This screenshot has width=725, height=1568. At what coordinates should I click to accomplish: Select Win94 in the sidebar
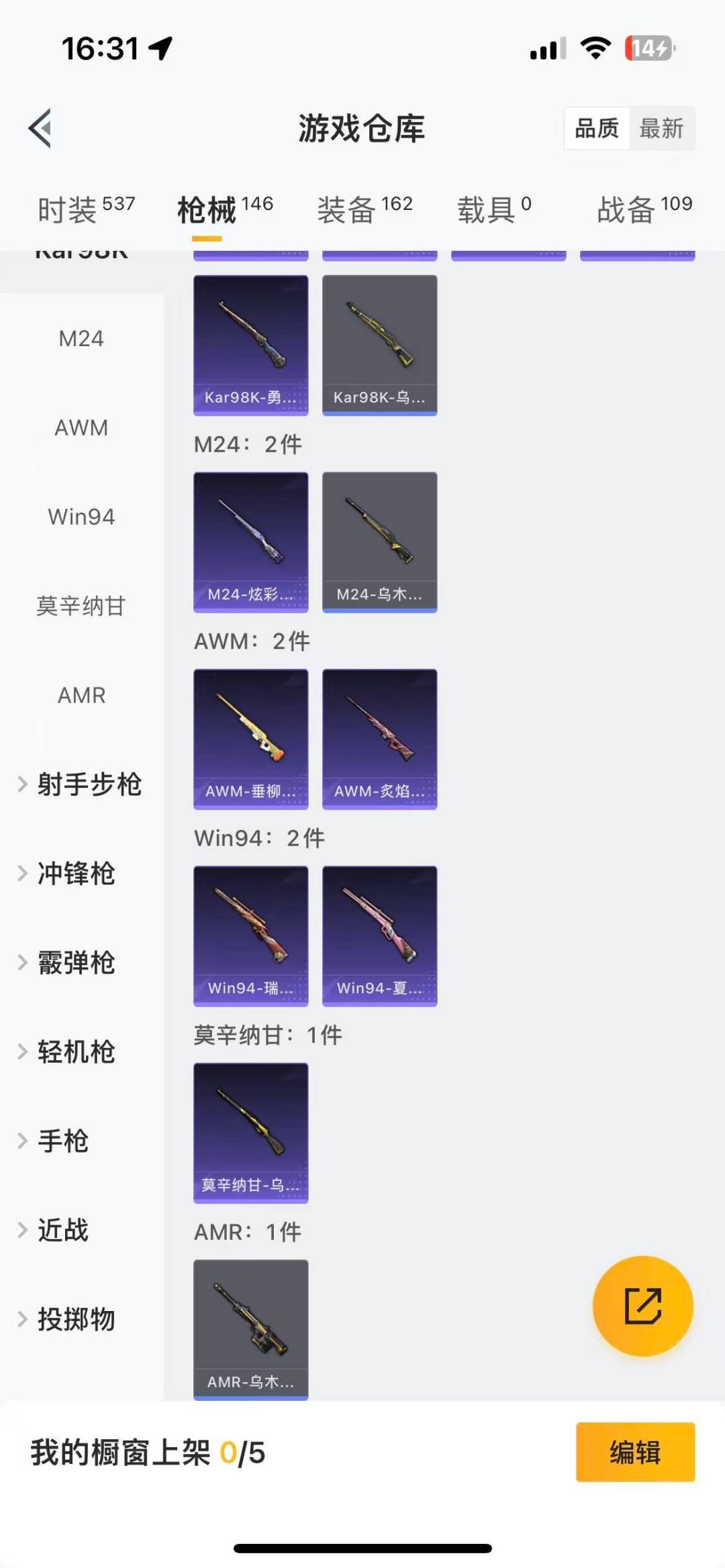[x=81, y=517]
